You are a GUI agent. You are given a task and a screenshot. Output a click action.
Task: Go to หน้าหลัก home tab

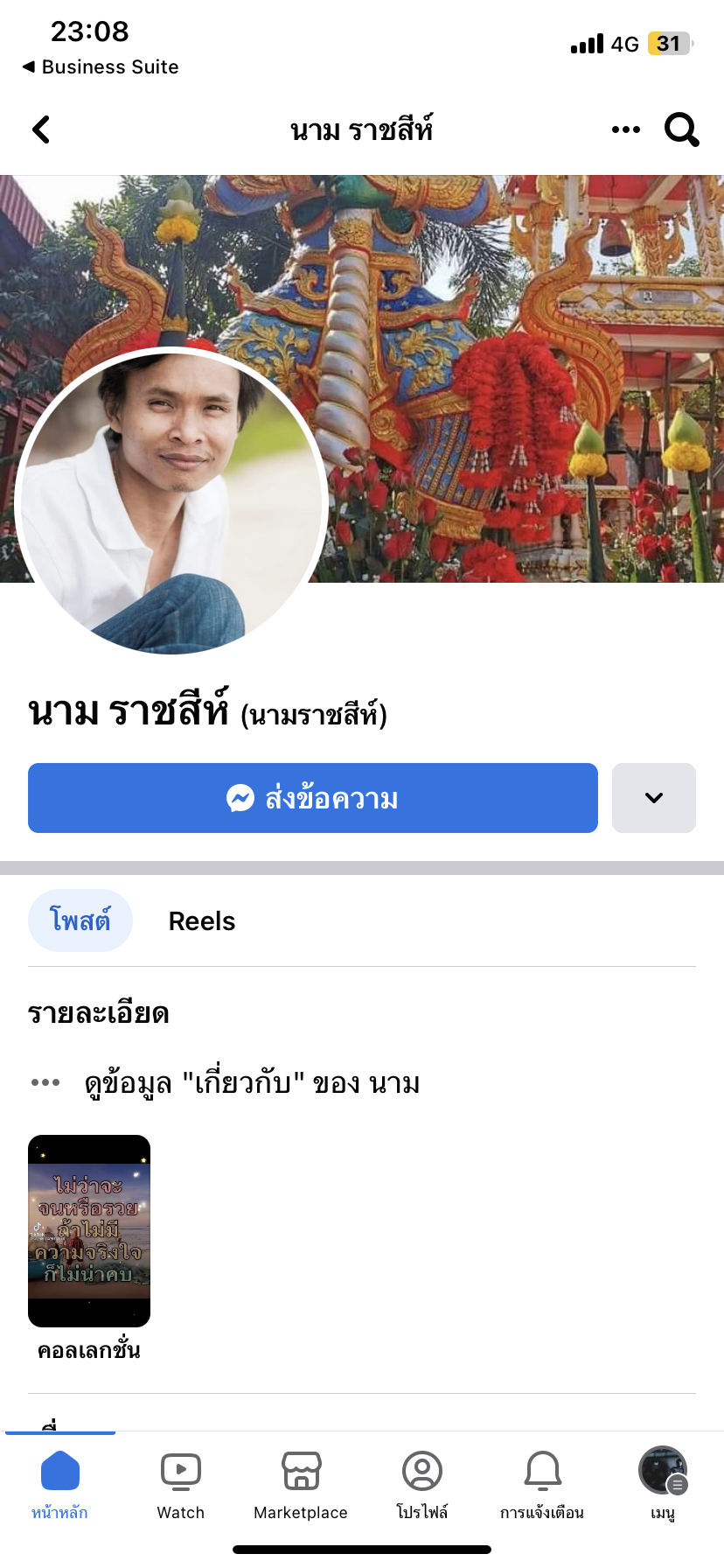59,1484
